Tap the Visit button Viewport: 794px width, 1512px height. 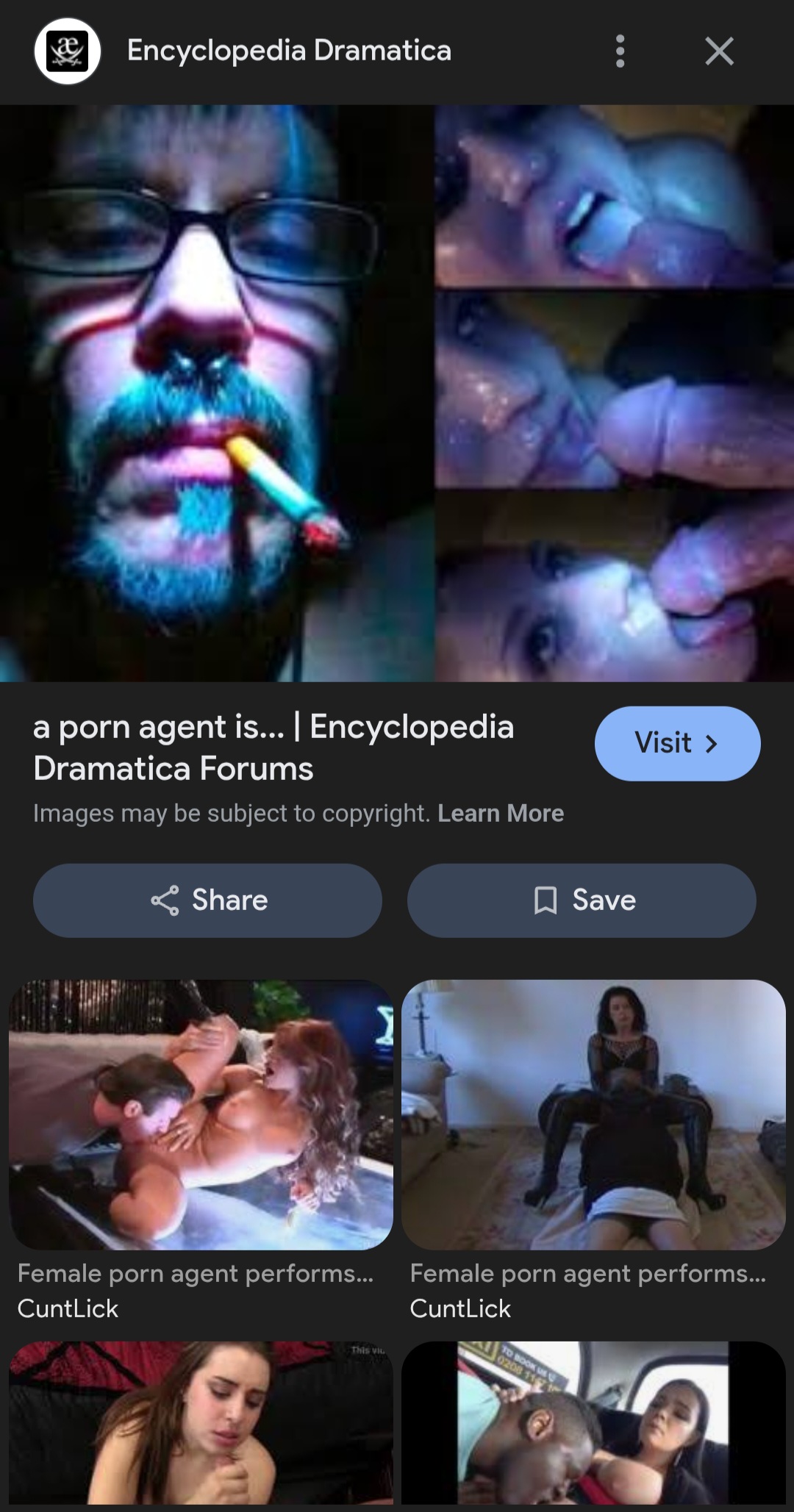coord(676,743)
